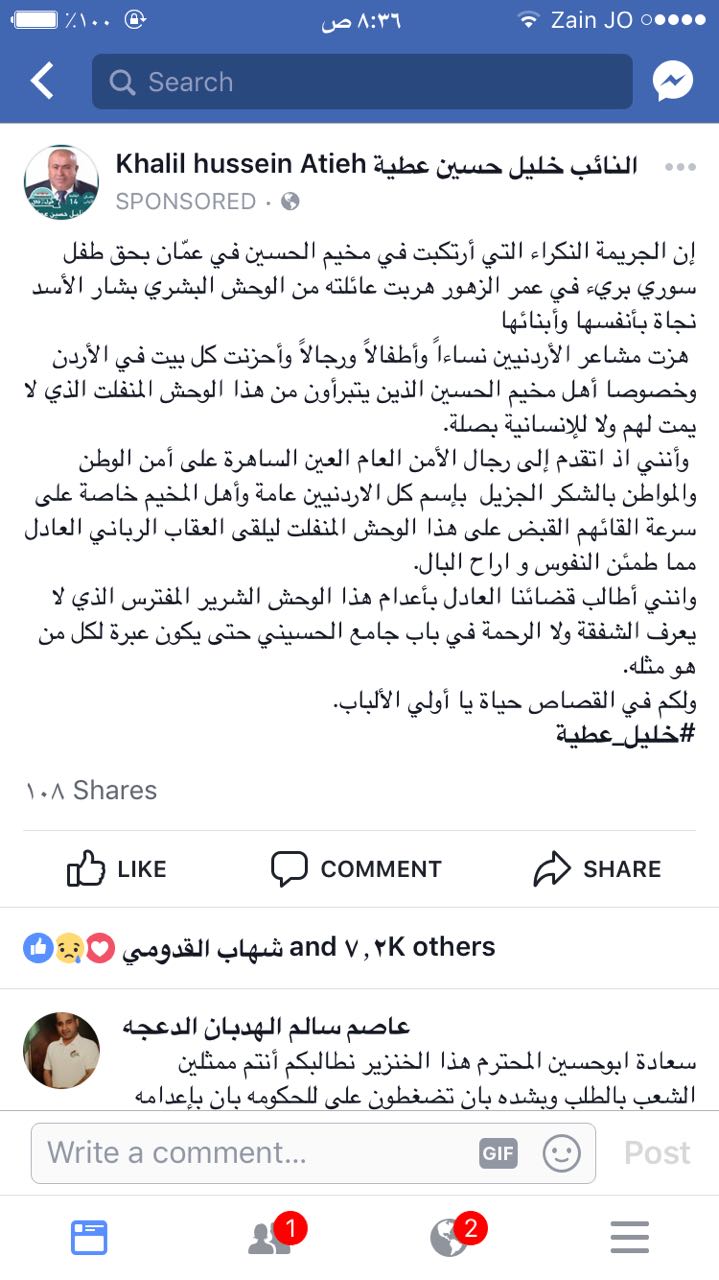
Task: Switch to the News Feed tab
Action: [89, 1238]
